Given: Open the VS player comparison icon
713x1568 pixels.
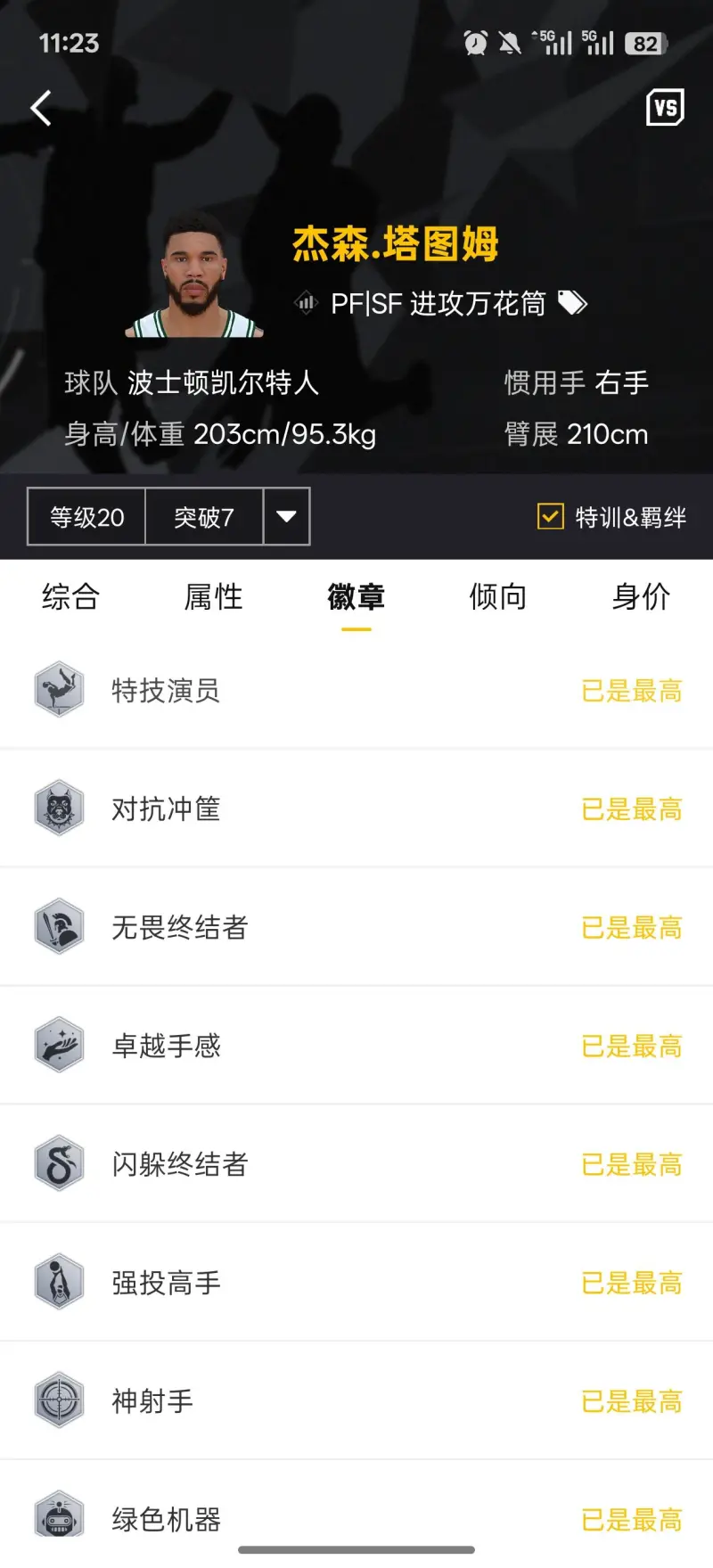Looking at the screenshot, I should click(x=665, y=108).
